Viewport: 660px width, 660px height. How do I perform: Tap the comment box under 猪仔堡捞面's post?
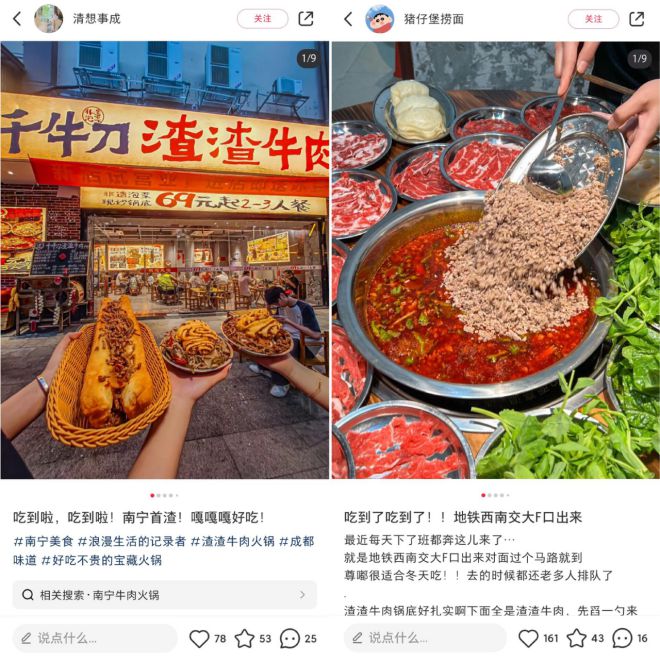(425, 638)
